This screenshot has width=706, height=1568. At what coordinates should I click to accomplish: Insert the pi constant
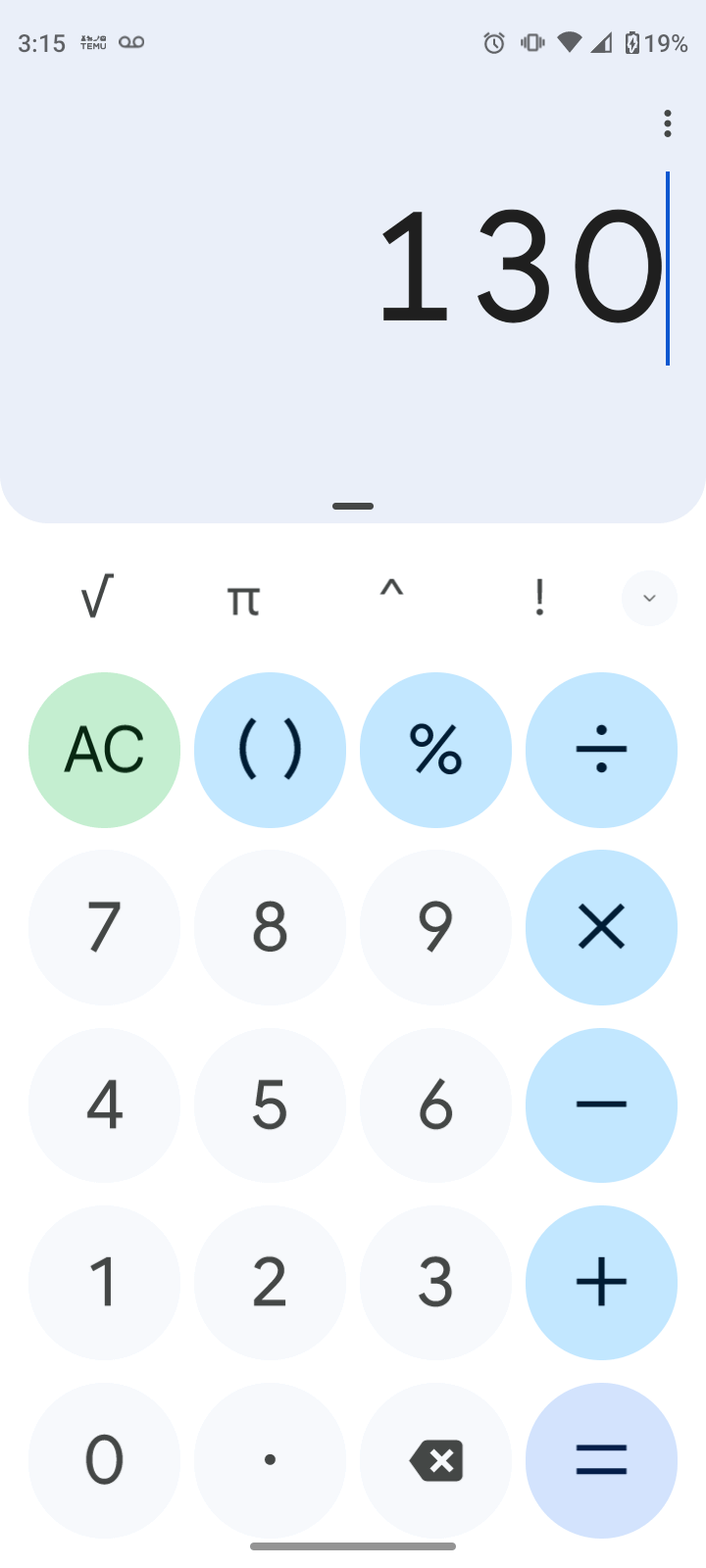point(244,597)
